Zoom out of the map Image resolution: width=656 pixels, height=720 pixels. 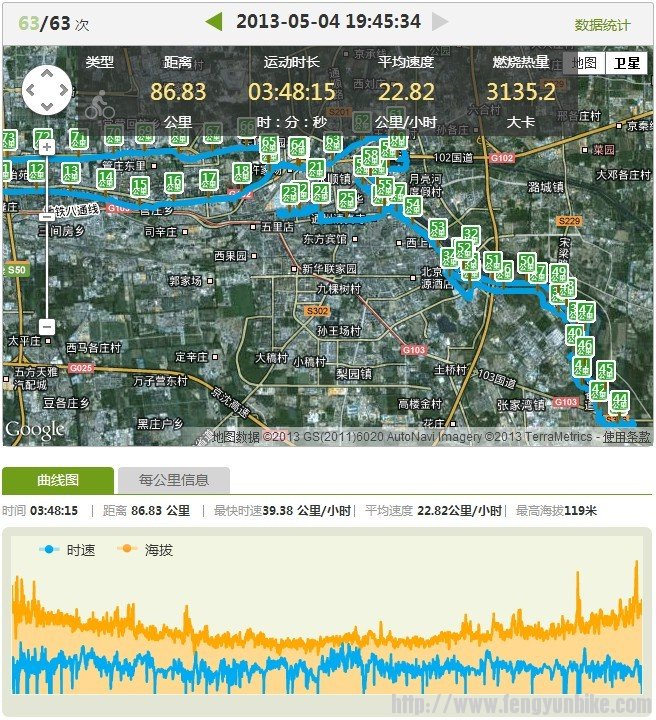(47, 326)
